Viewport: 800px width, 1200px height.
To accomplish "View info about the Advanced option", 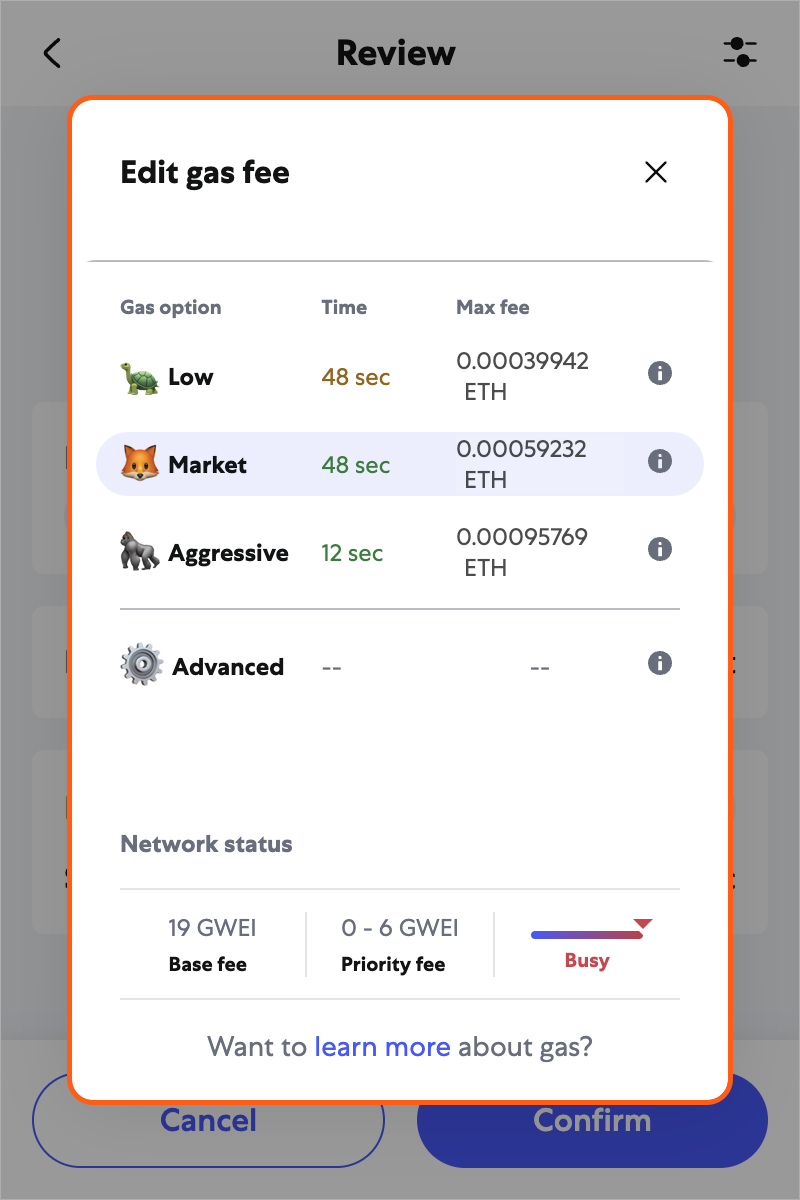I will (x=659, y=663).
